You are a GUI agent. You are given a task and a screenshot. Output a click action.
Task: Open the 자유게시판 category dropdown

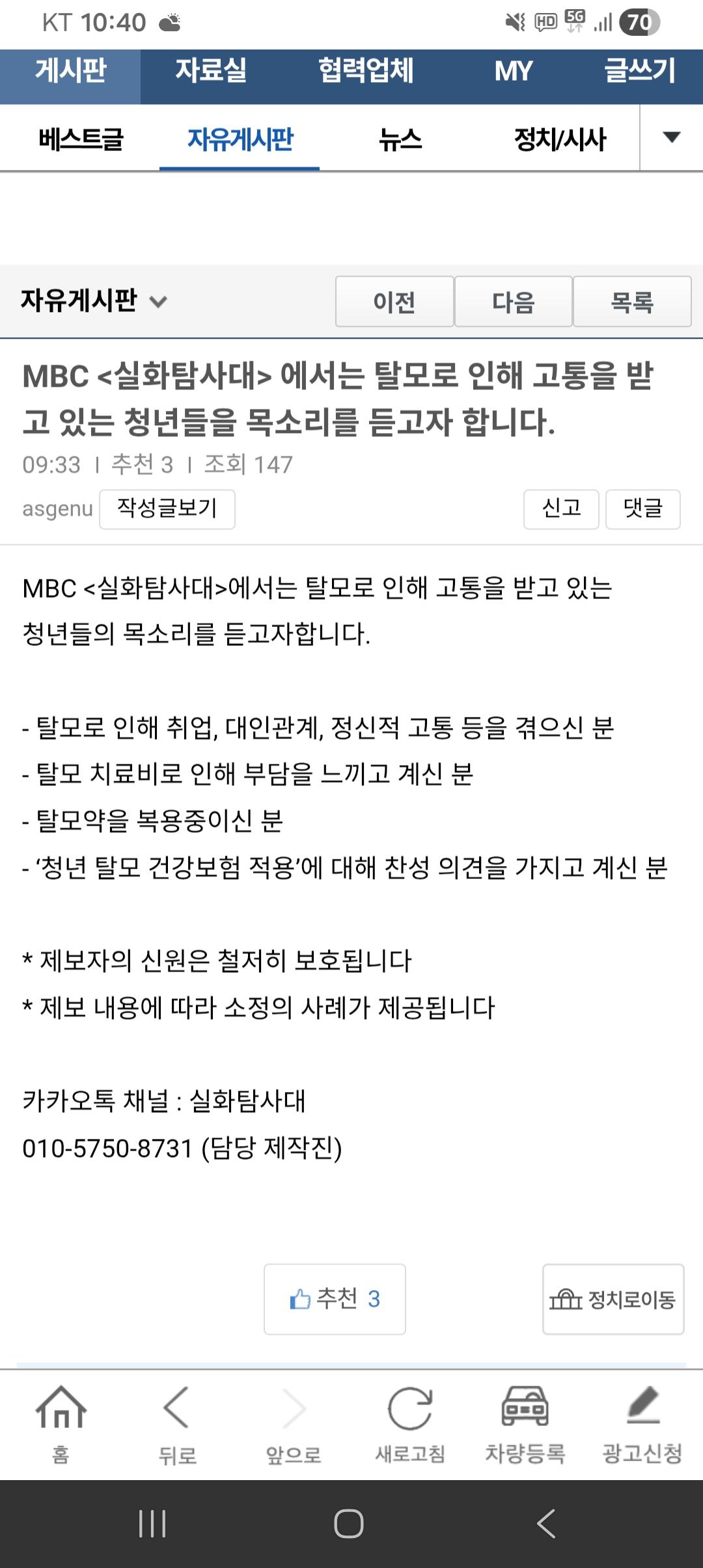tap(94, 301)
